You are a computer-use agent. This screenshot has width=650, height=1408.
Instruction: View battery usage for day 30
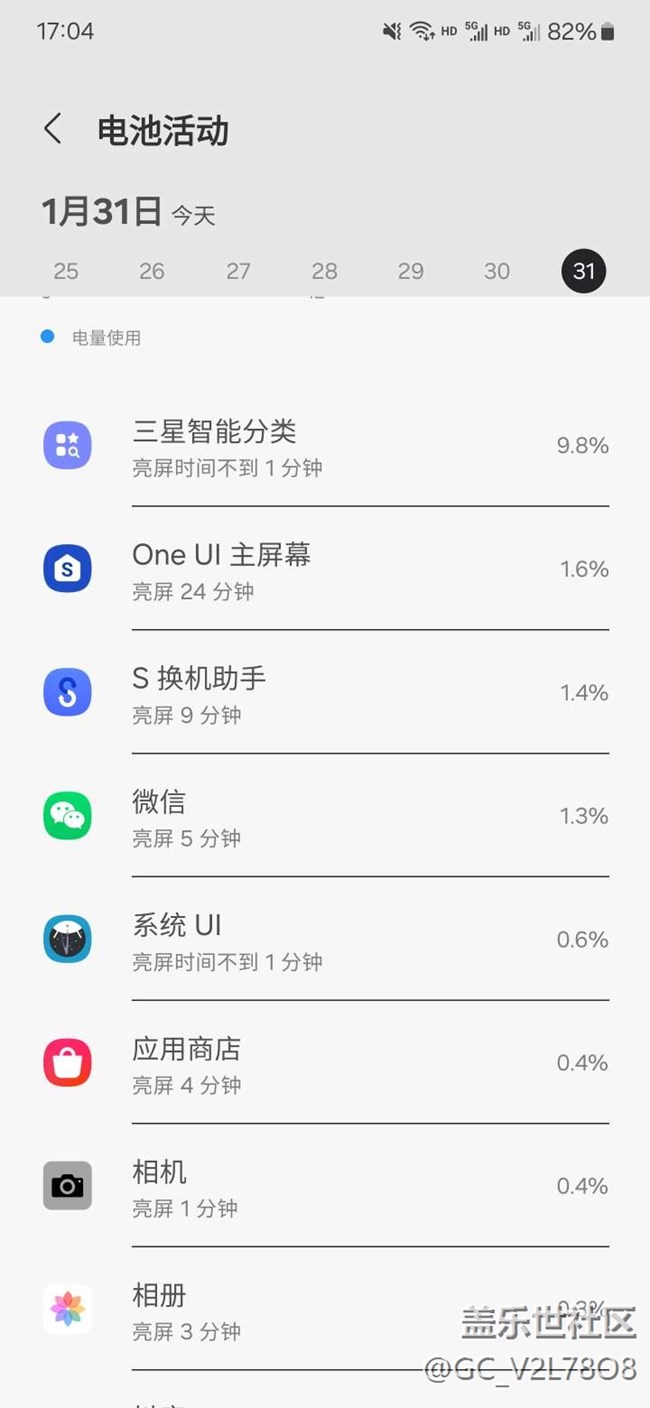497,271
